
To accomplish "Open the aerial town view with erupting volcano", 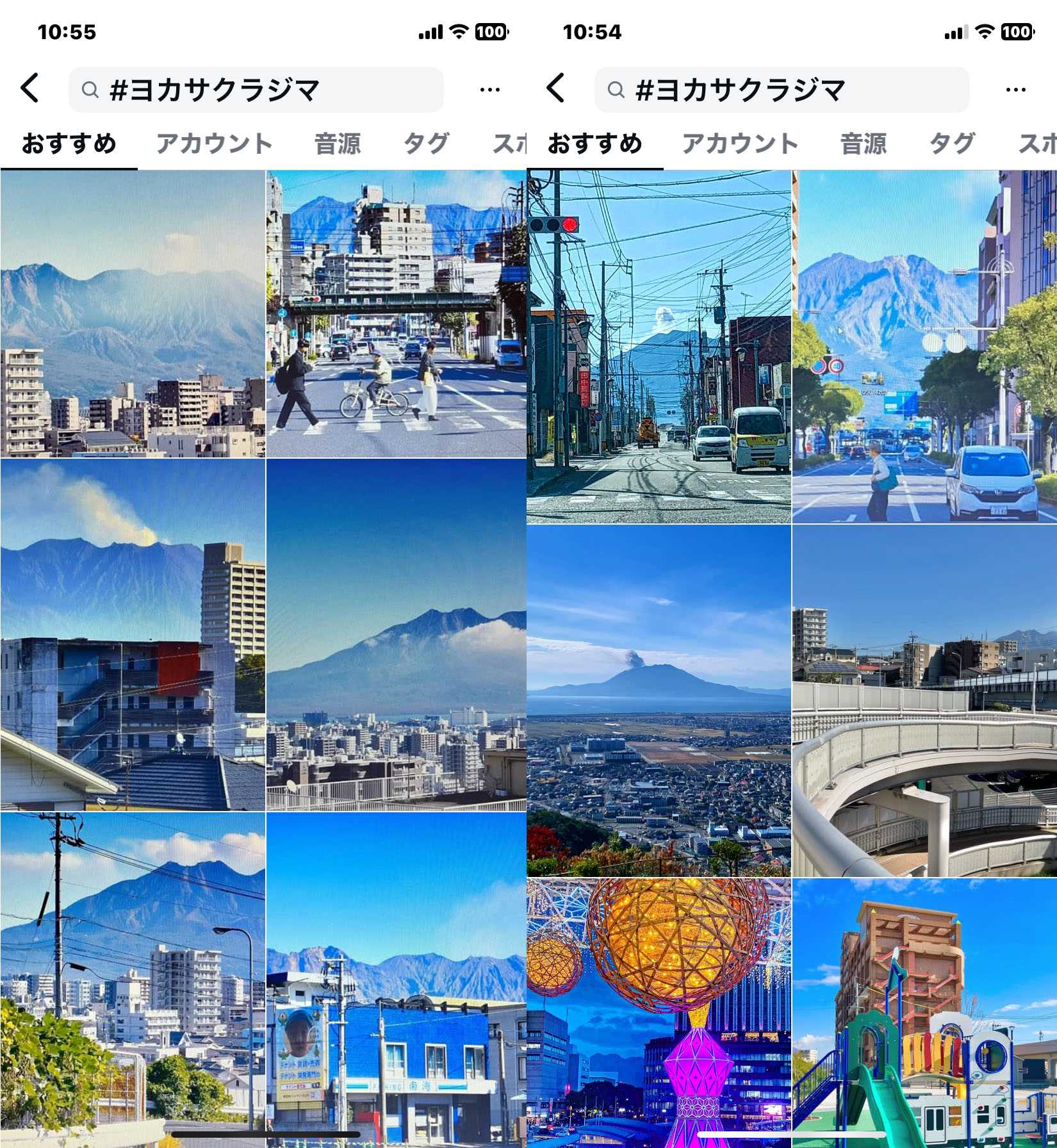I will coord(659,700).
